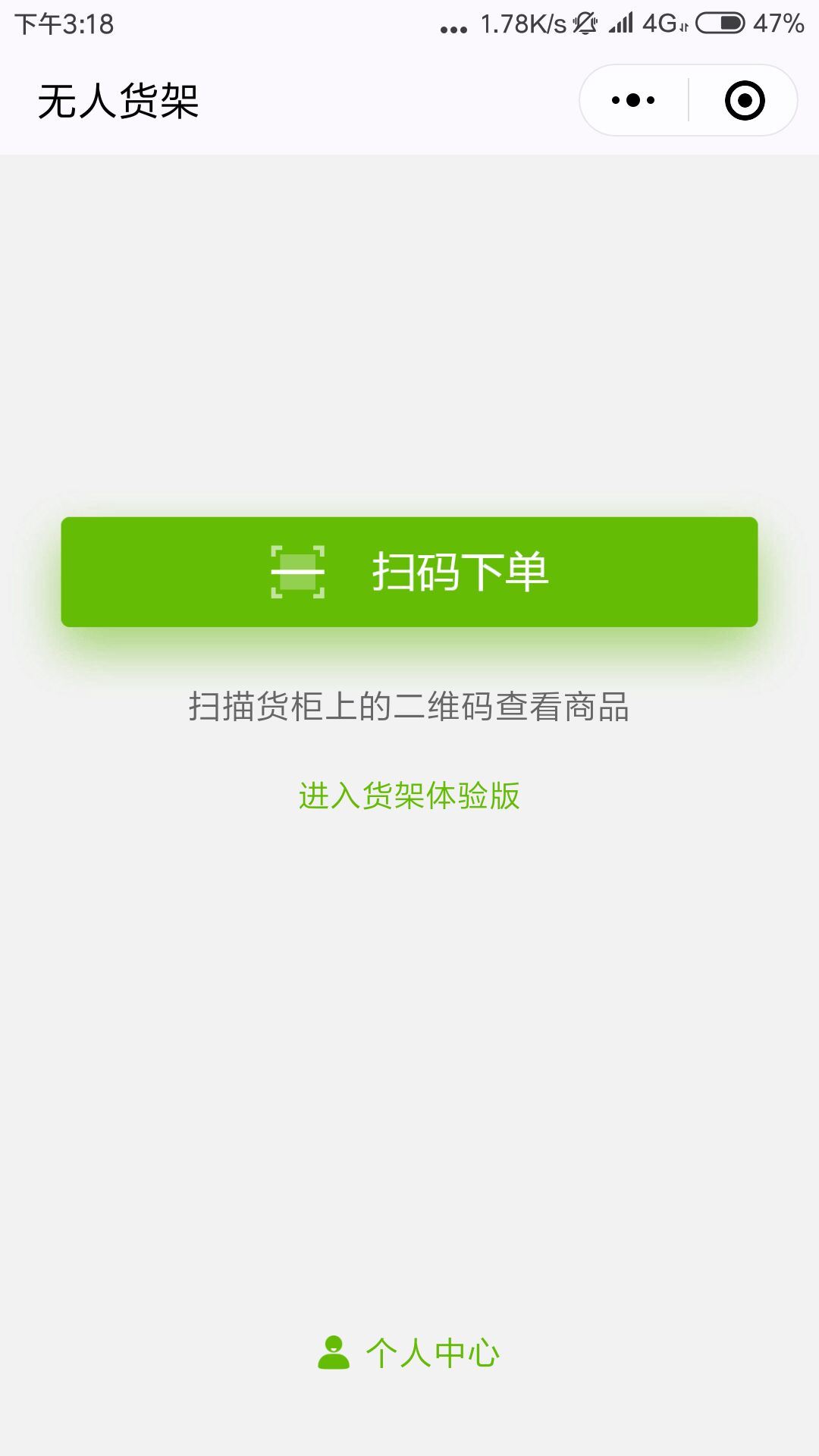Open the 进入货架体验版 link
Viewport: 819px width, 1456px height.
(x=409, y=795)
